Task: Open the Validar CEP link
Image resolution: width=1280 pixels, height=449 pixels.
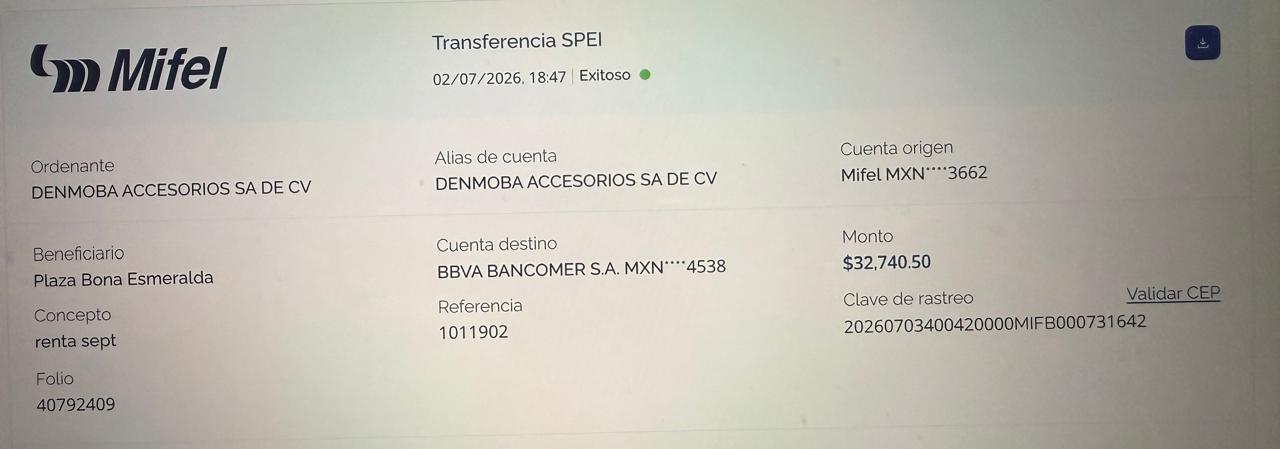Action: pyautogui.click(x=1173, y=294)
